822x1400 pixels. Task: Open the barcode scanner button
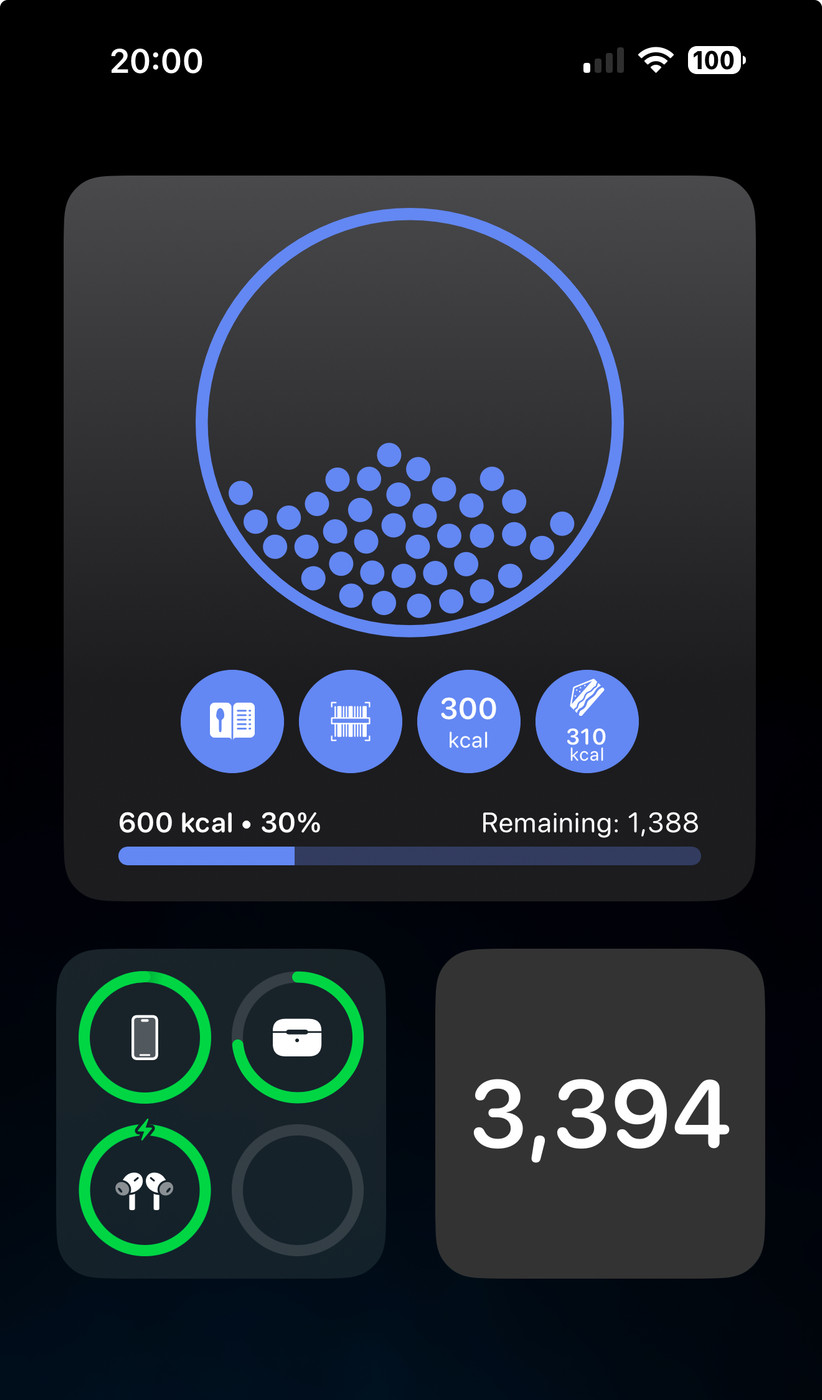(350, 721)
